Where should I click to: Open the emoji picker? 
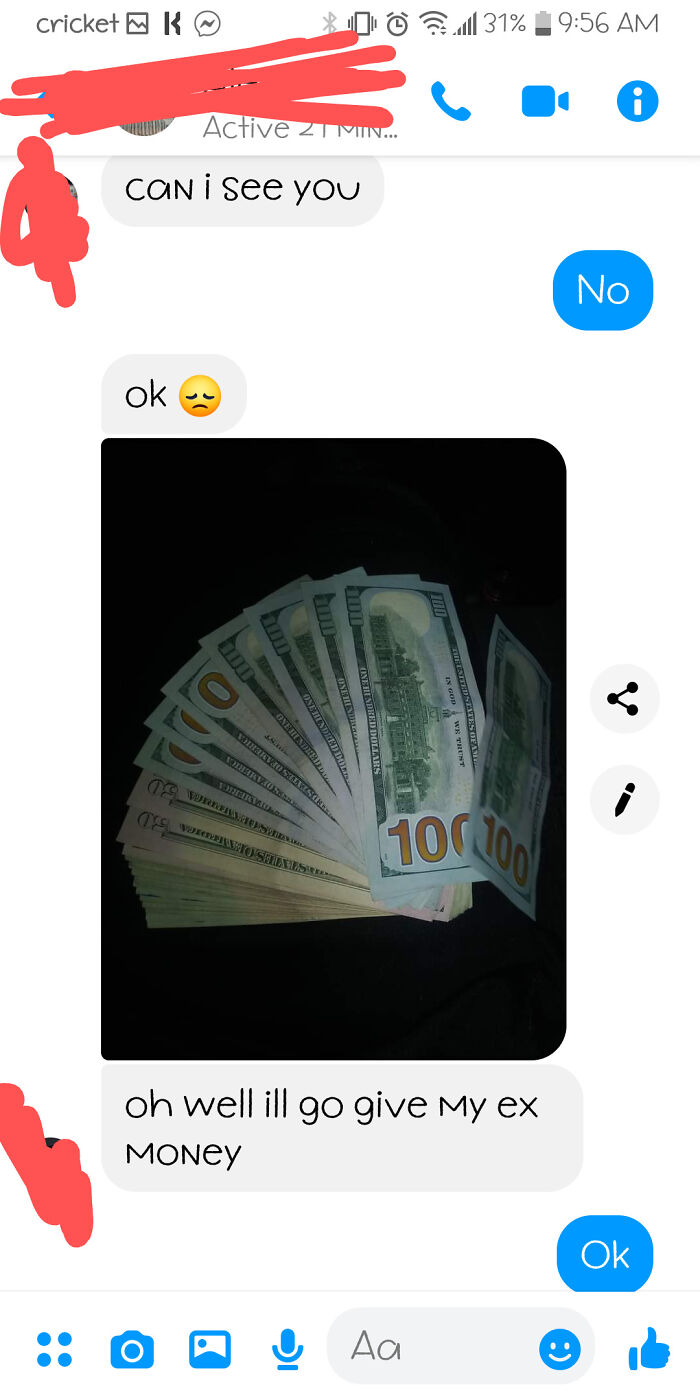pyautogui.click(x=560, y=1351)
